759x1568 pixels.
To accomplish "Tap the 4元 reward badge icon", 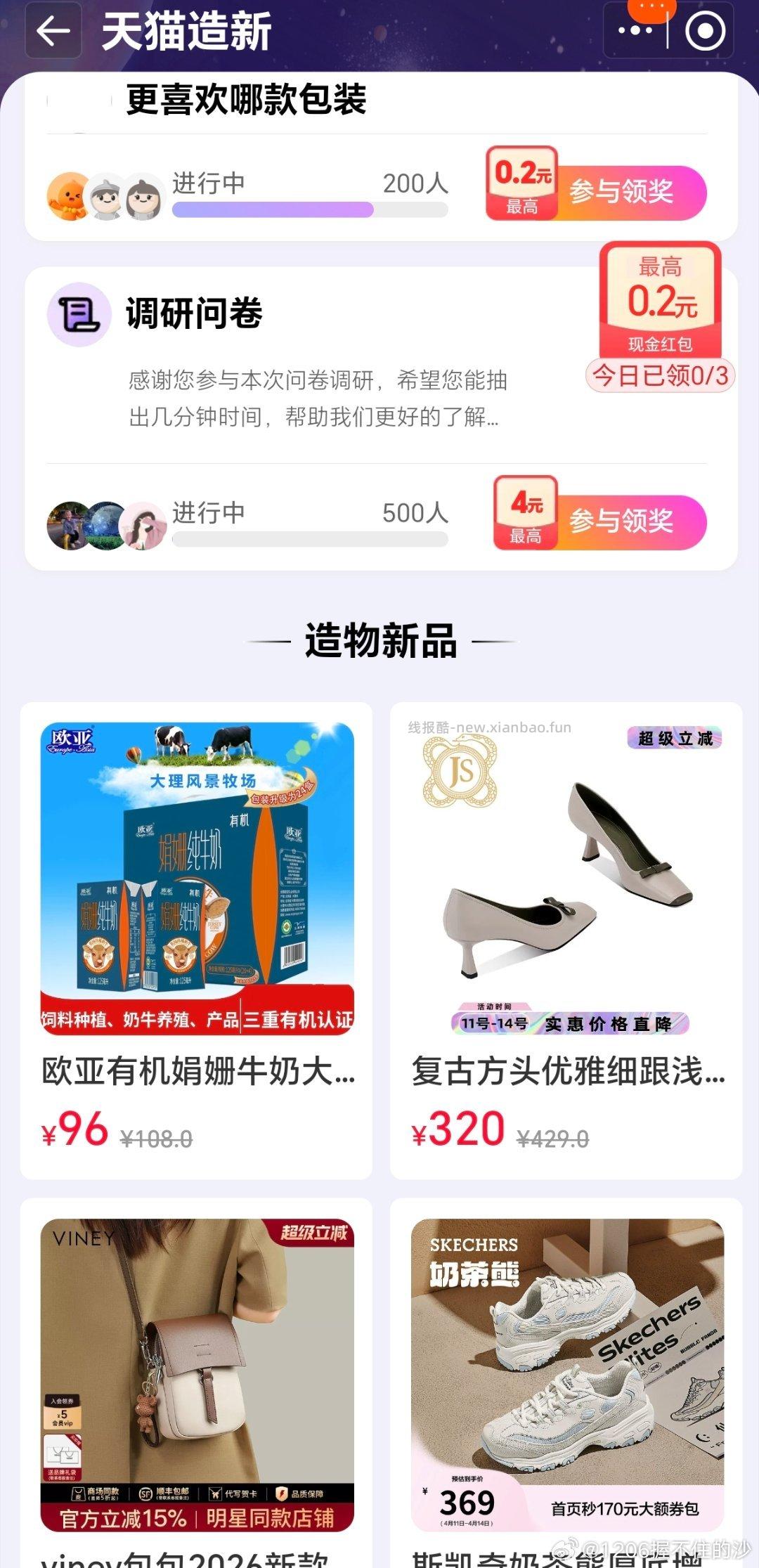I will (526, 514).
